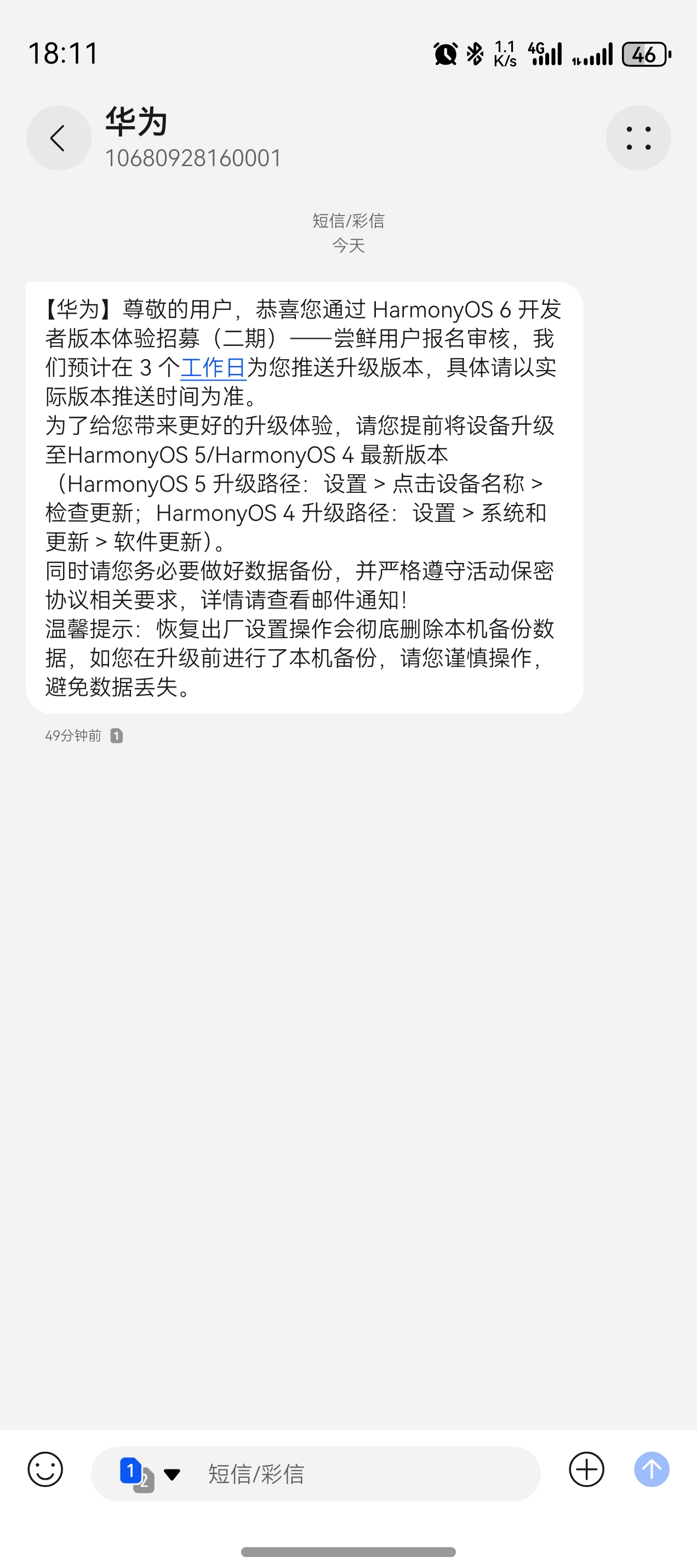697x1568 pixels.
Task: Go back to the message list
Action: tap(59, 138)
